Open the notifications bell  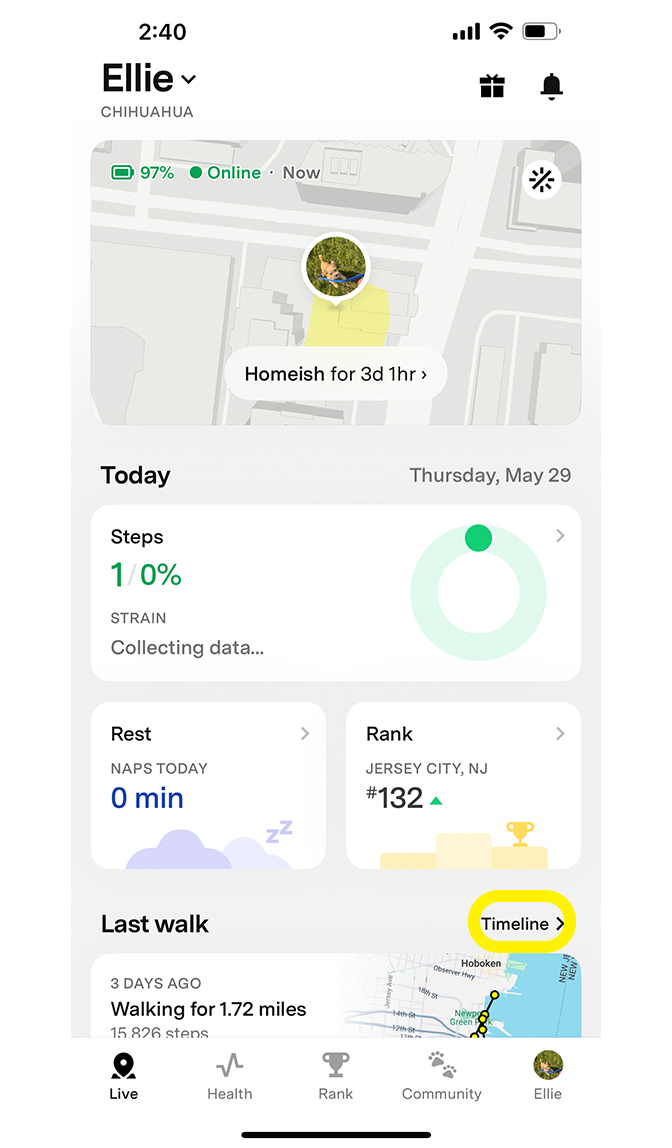pyautogui.click(x=551, y=86)
